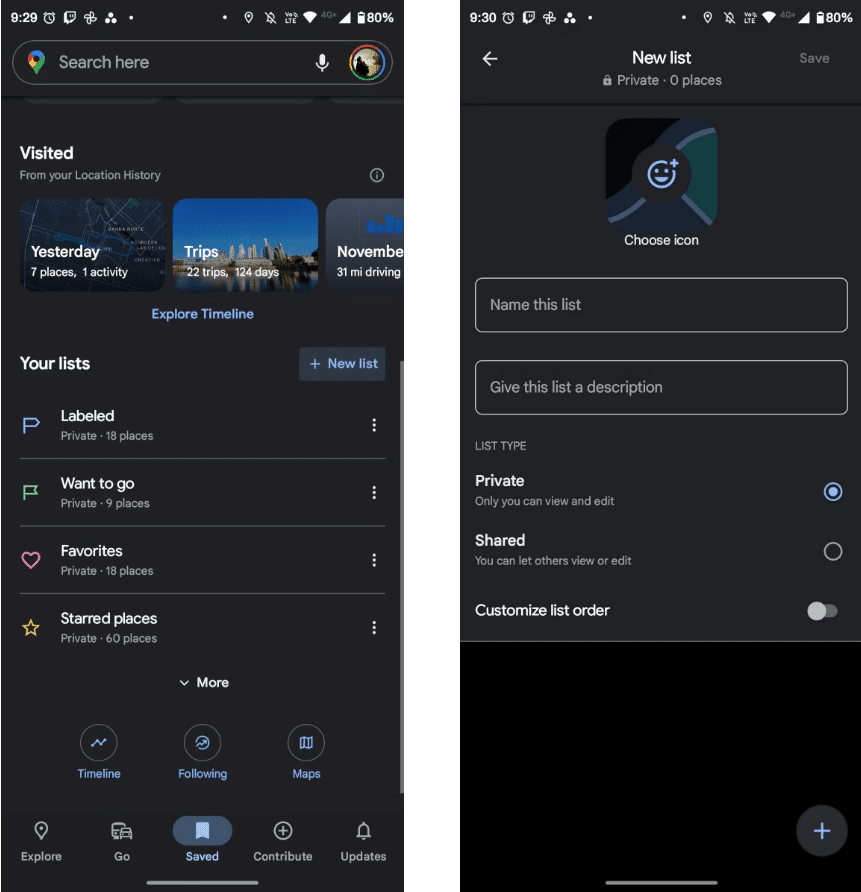
Task: Tap the Explore Timeline link
Action: pos(202,314)
